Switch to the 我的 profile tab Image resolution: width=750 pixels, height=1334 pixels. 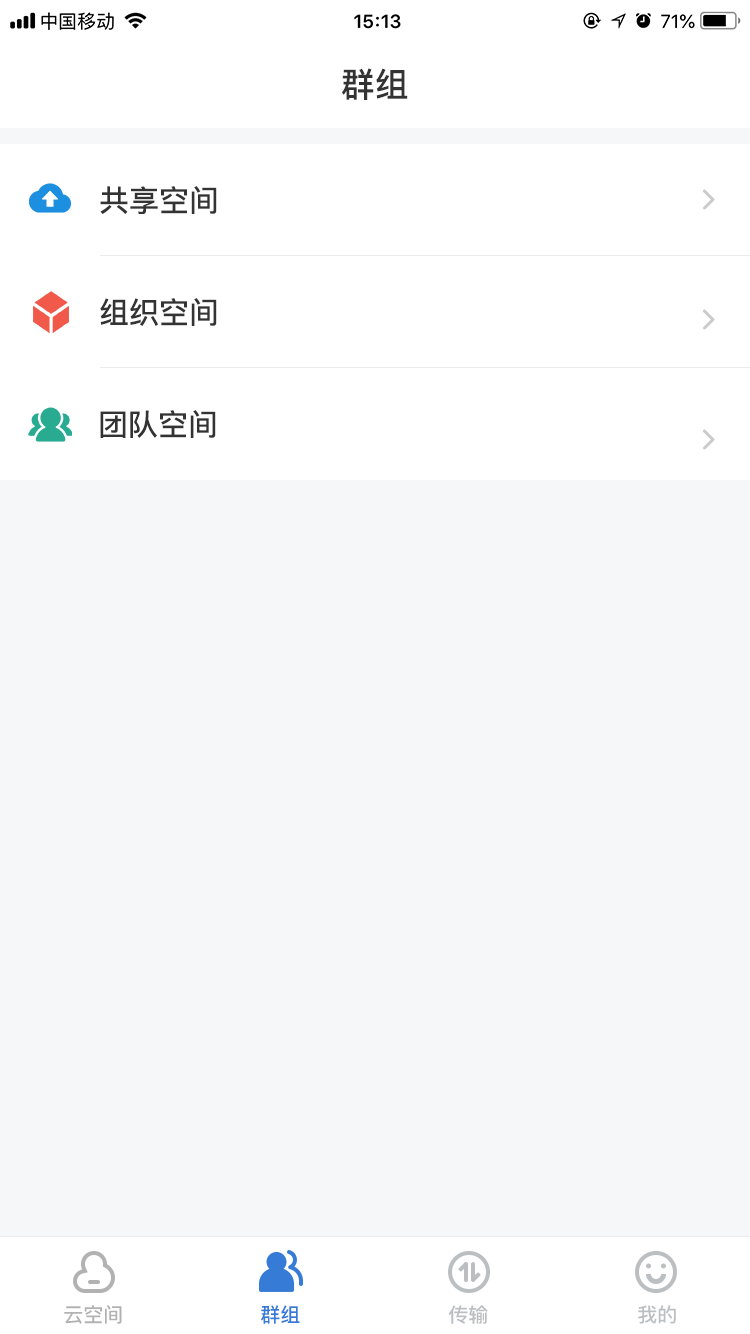pos(656,1286)
